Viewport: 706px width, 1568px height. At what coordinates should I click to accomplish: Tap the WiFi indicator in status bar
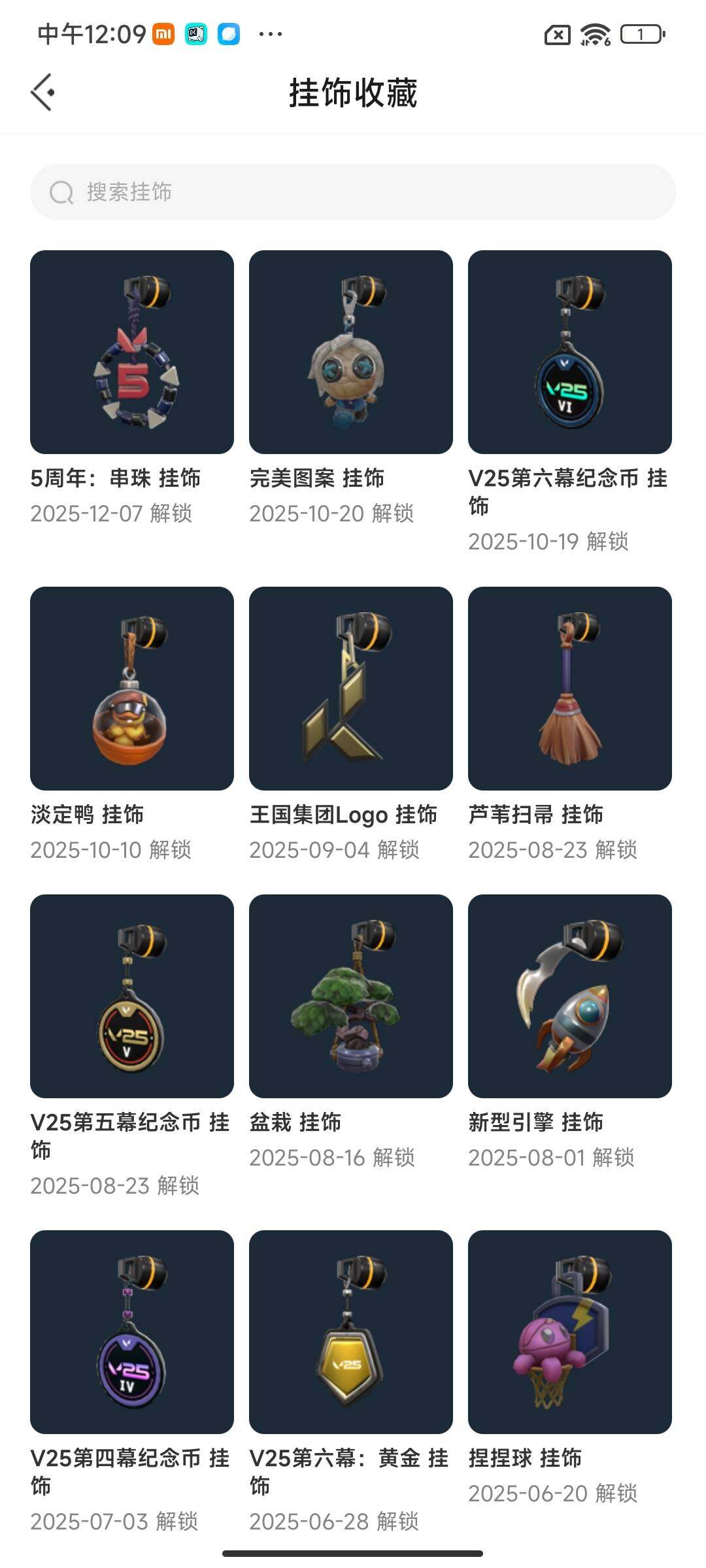pyautogui.click(x=596, y=34)
